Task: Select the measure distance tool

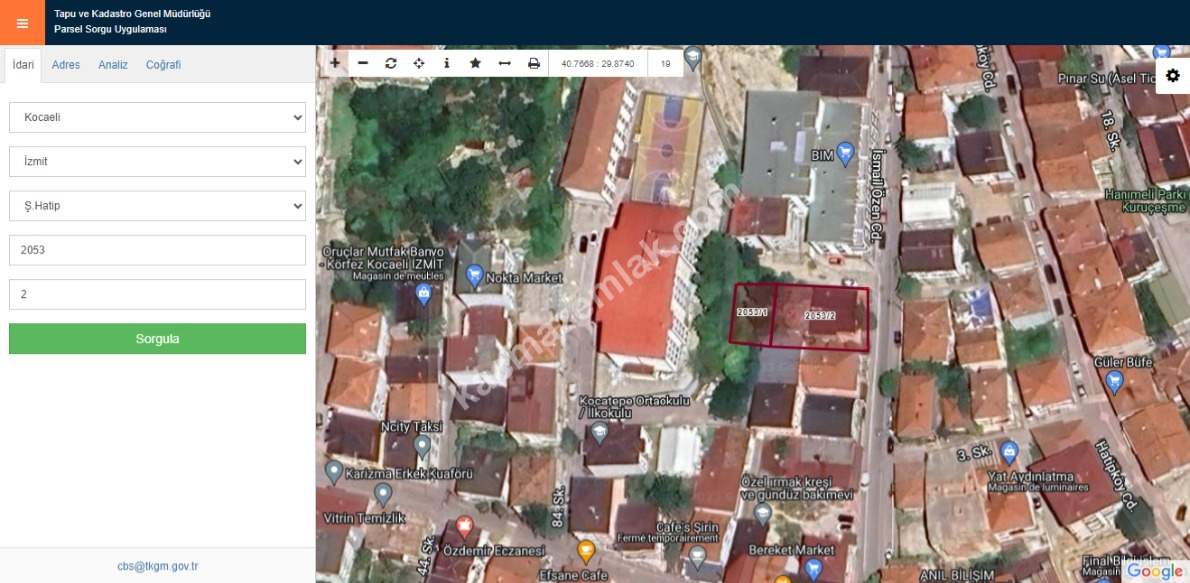Action: [504, 63]
